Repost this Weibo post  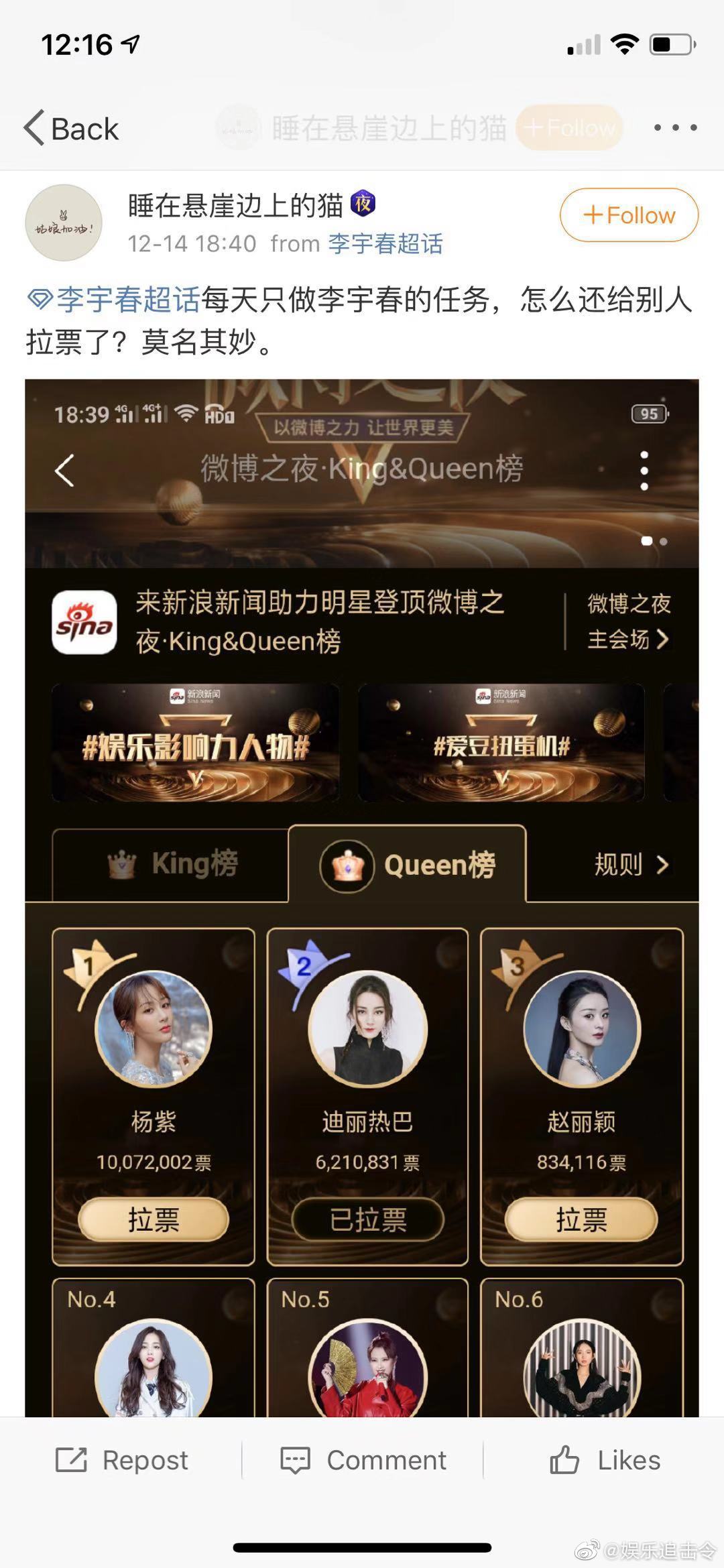coord(122,1460)
